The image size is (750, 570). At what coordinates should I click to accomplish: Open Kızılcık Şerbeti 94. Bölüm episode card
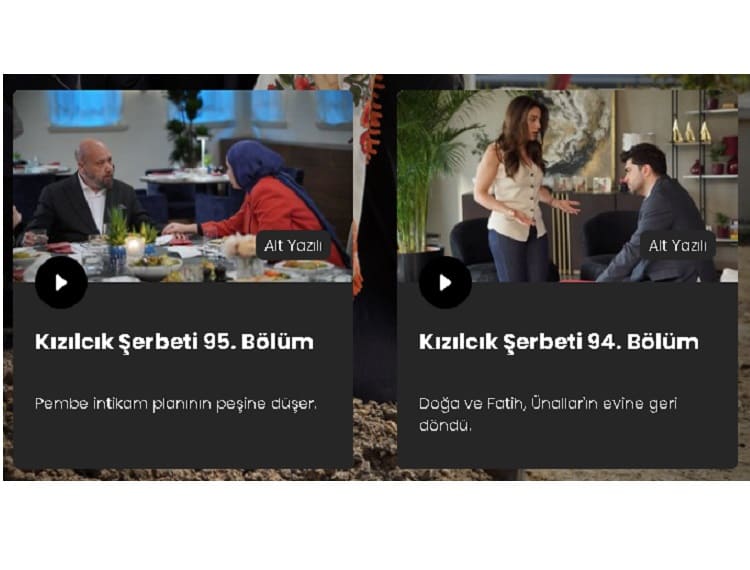tap(558, 342)
